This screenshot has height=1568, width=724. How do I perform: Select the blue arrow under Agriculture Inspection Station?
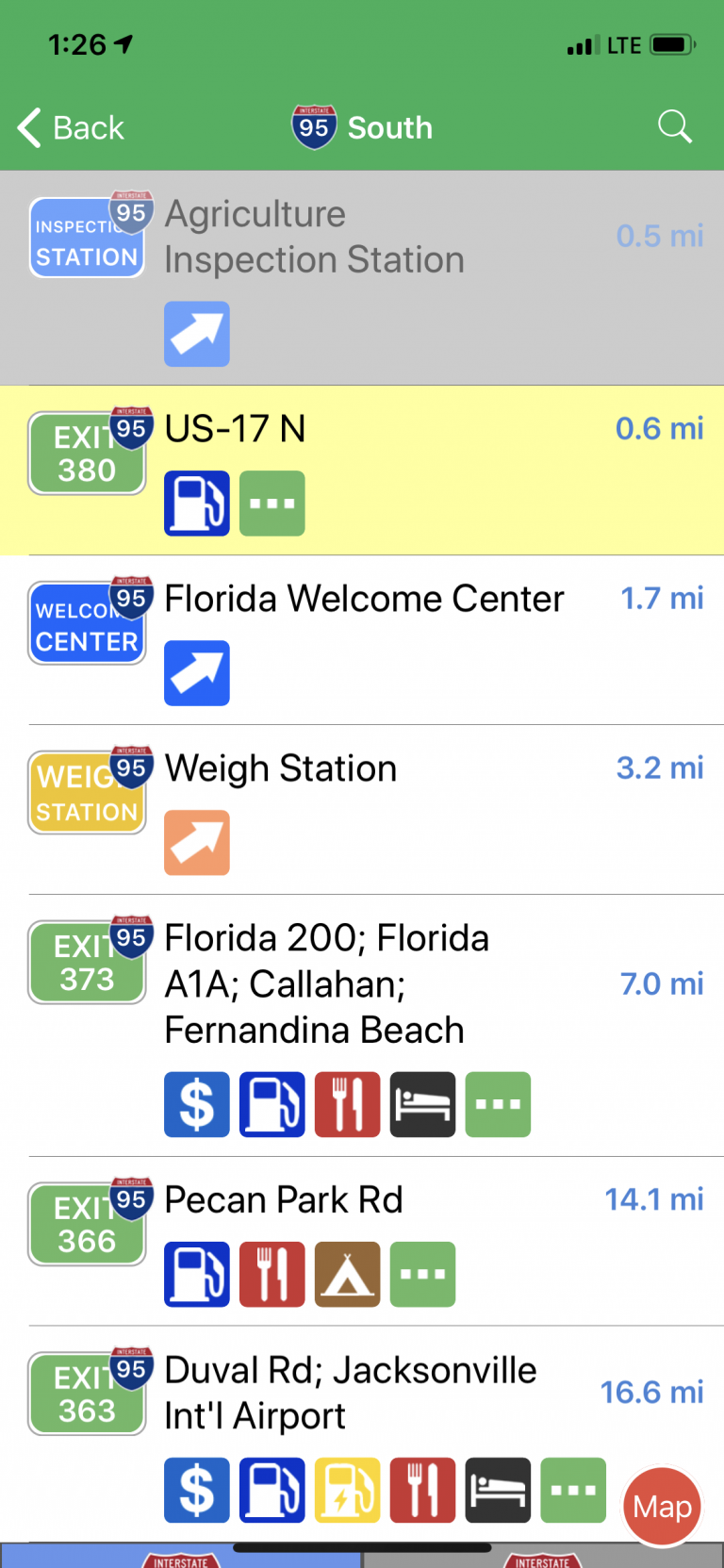pyautogui.click(x=196, y=334)
